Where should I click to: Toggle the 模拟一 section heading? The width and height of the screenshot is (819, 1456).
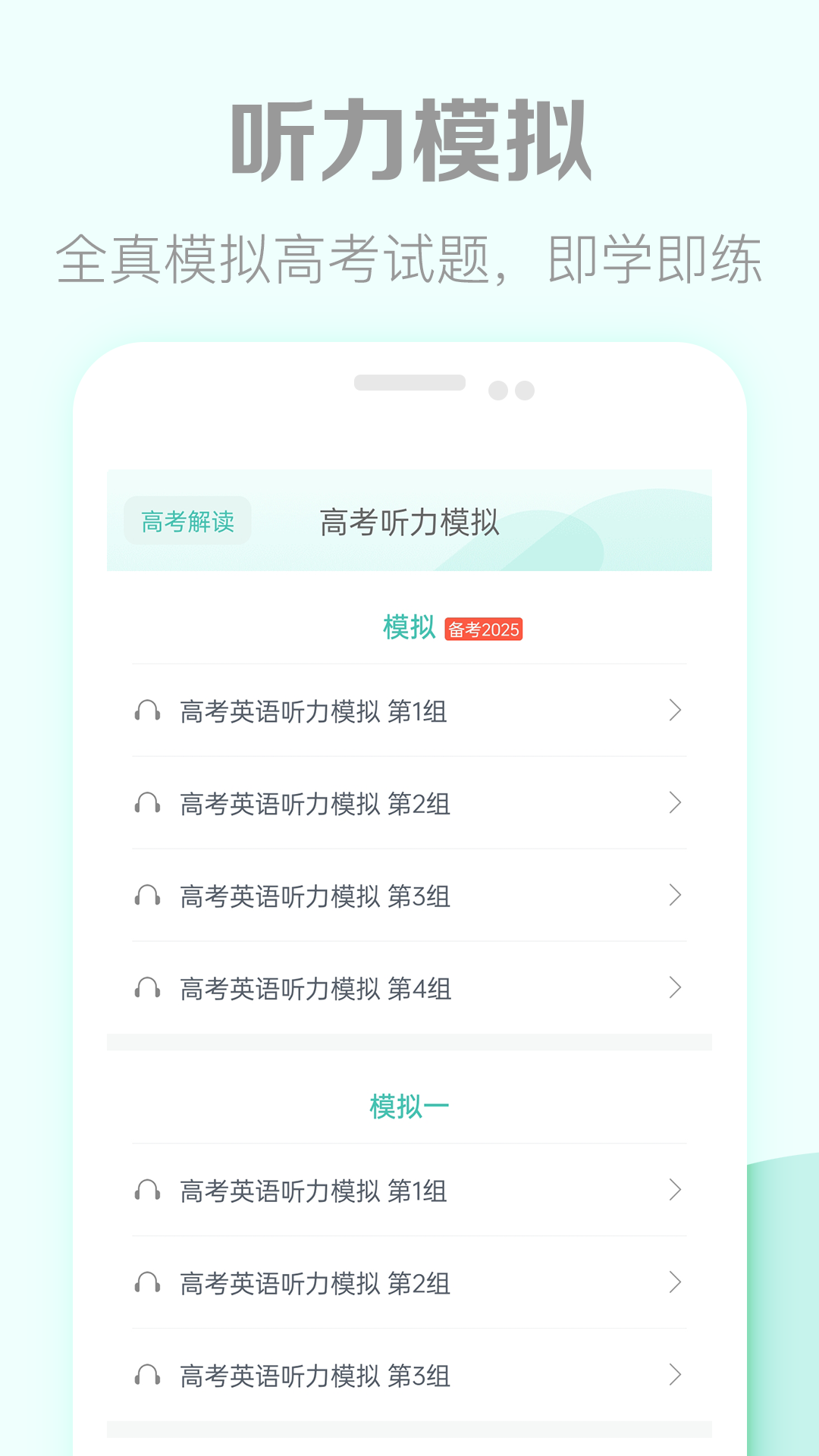point(409,1105)
